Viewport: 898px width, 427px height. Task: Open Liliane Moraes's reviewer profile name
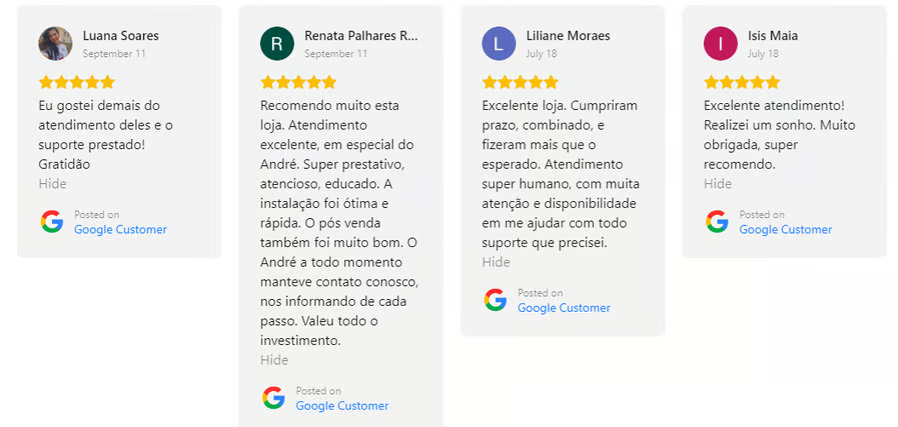coord(567,36)
